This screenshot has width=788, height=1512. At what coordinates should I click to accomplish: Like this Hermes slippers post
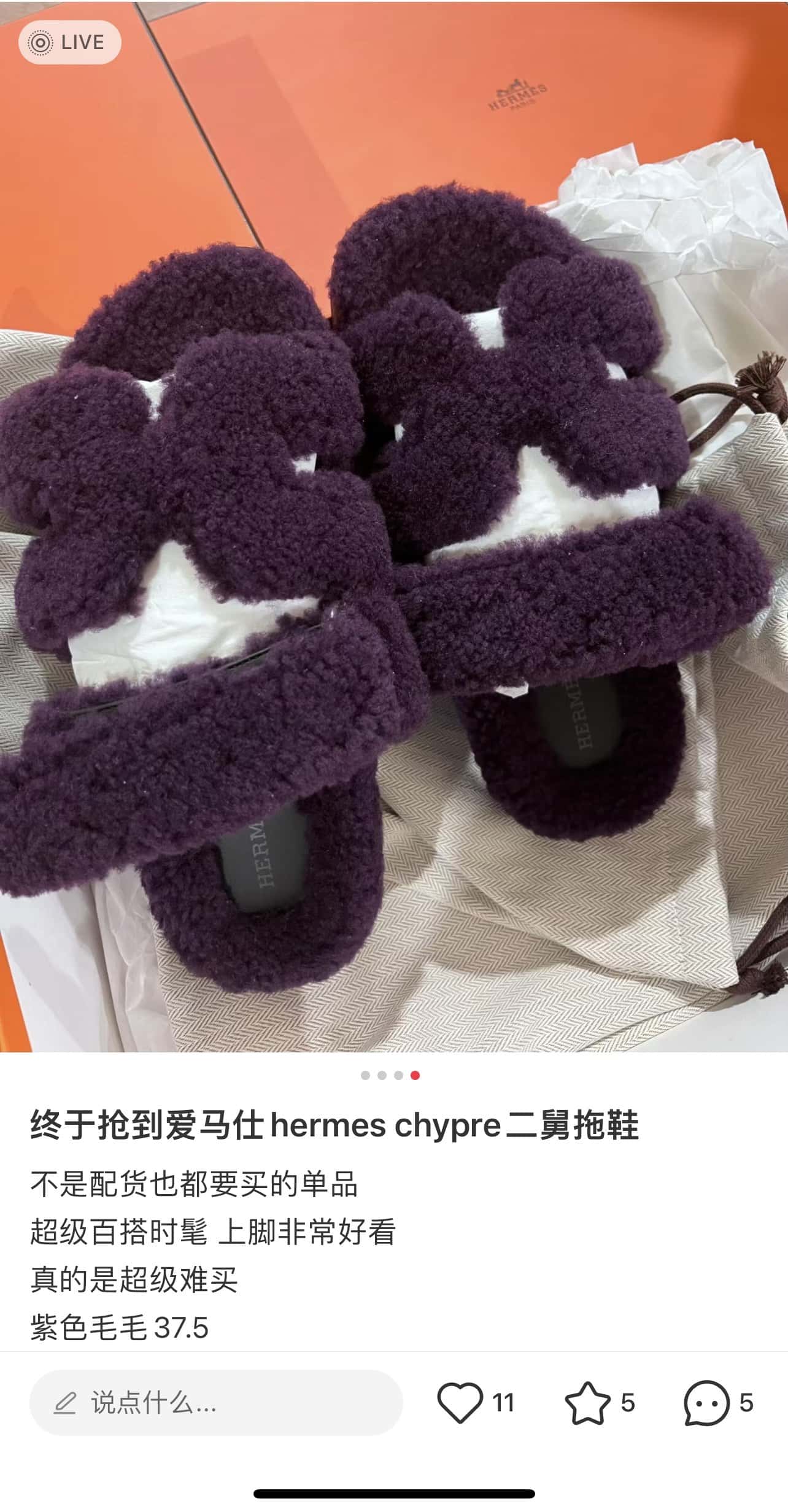point(460,1402)
